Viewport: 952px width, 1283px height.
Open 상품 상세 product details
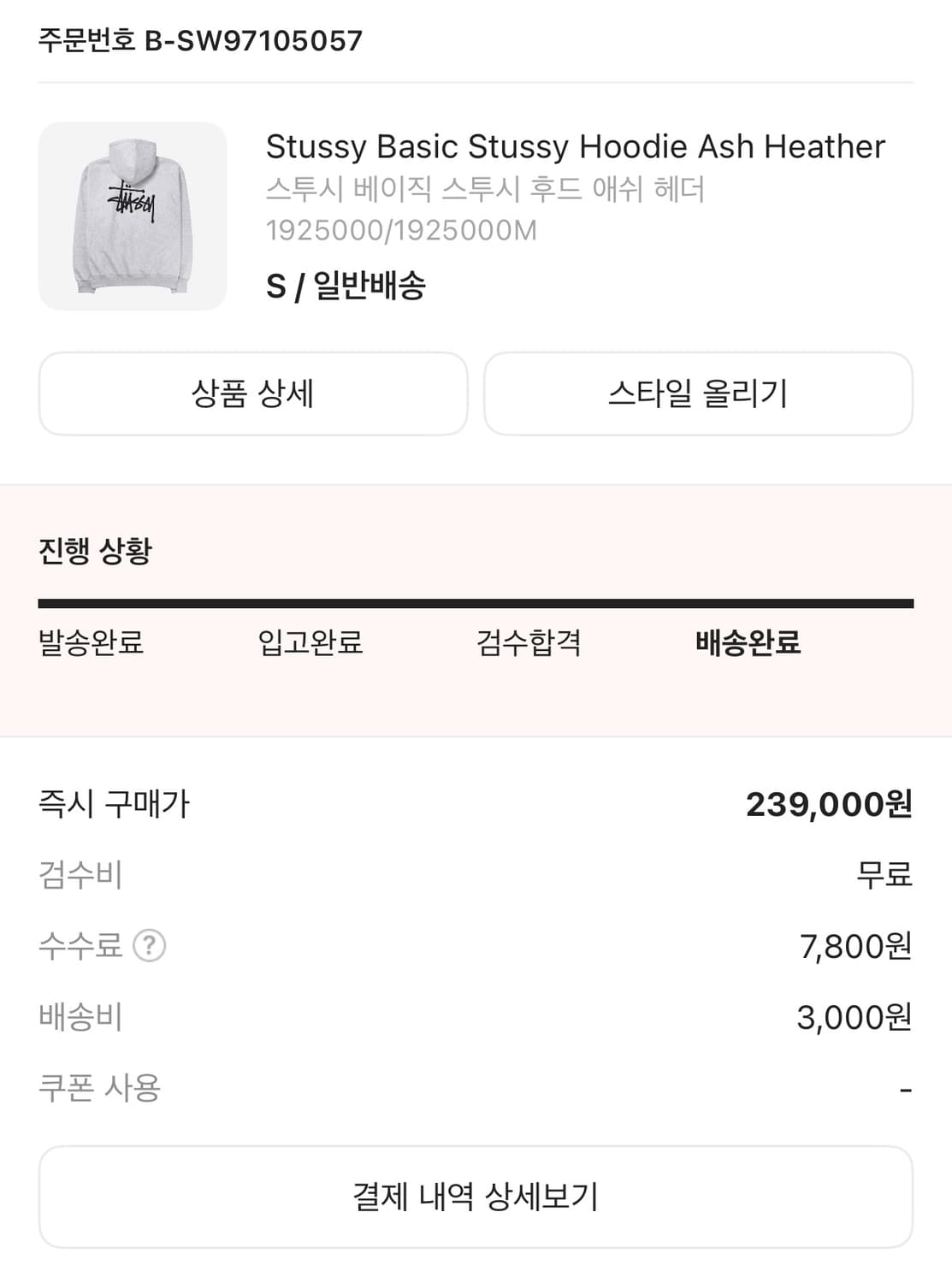(252, 393)
